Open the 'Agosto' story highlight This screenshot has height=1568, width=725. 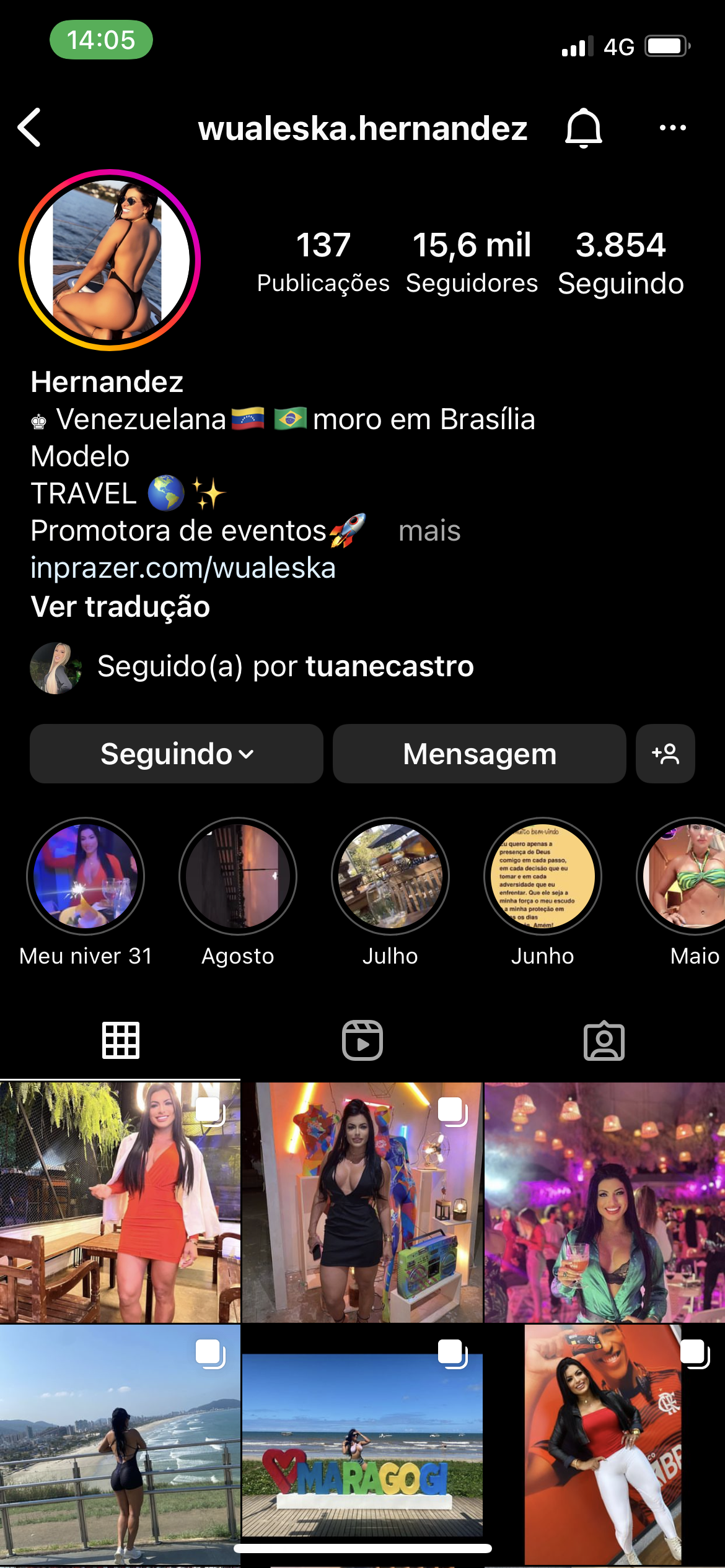[238, 876]
